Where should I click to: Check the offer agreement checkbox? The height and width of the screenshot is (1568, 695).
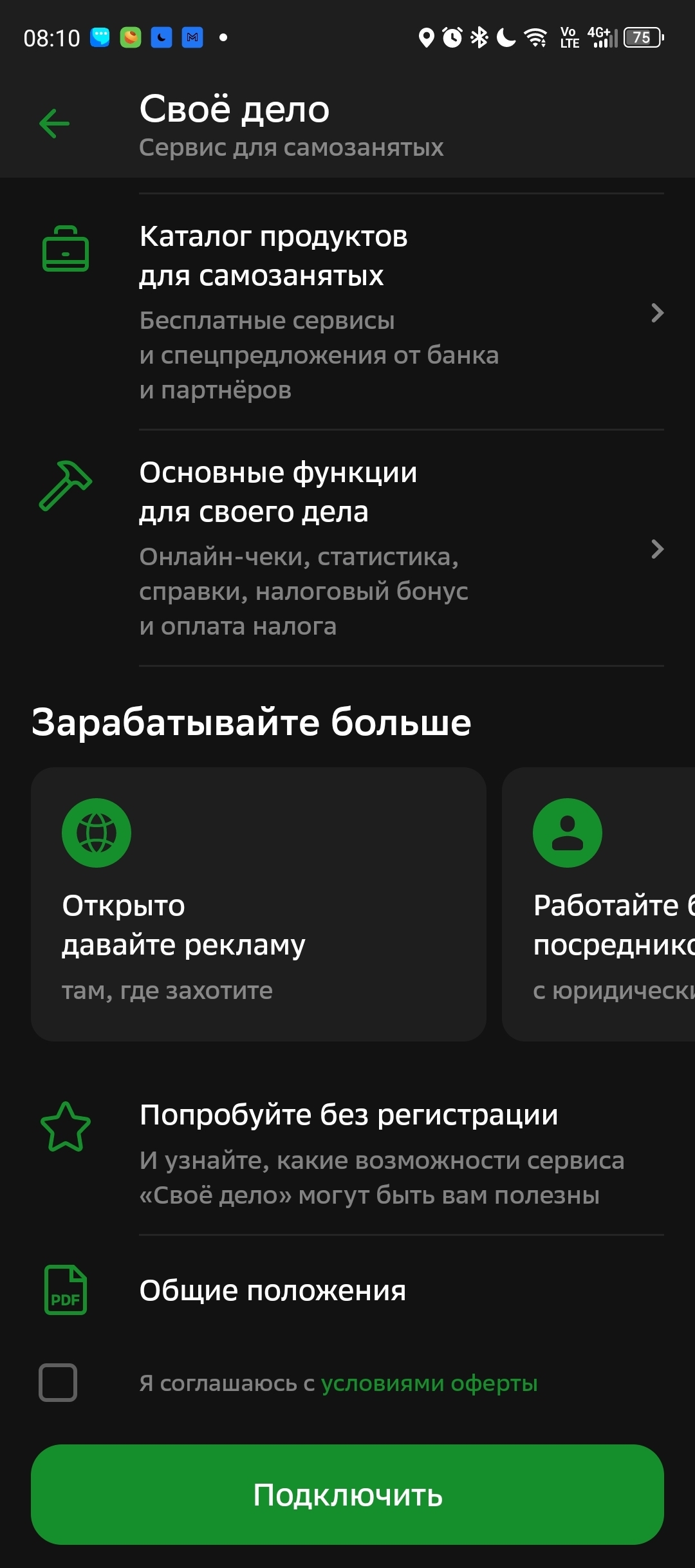(58, 1383)
